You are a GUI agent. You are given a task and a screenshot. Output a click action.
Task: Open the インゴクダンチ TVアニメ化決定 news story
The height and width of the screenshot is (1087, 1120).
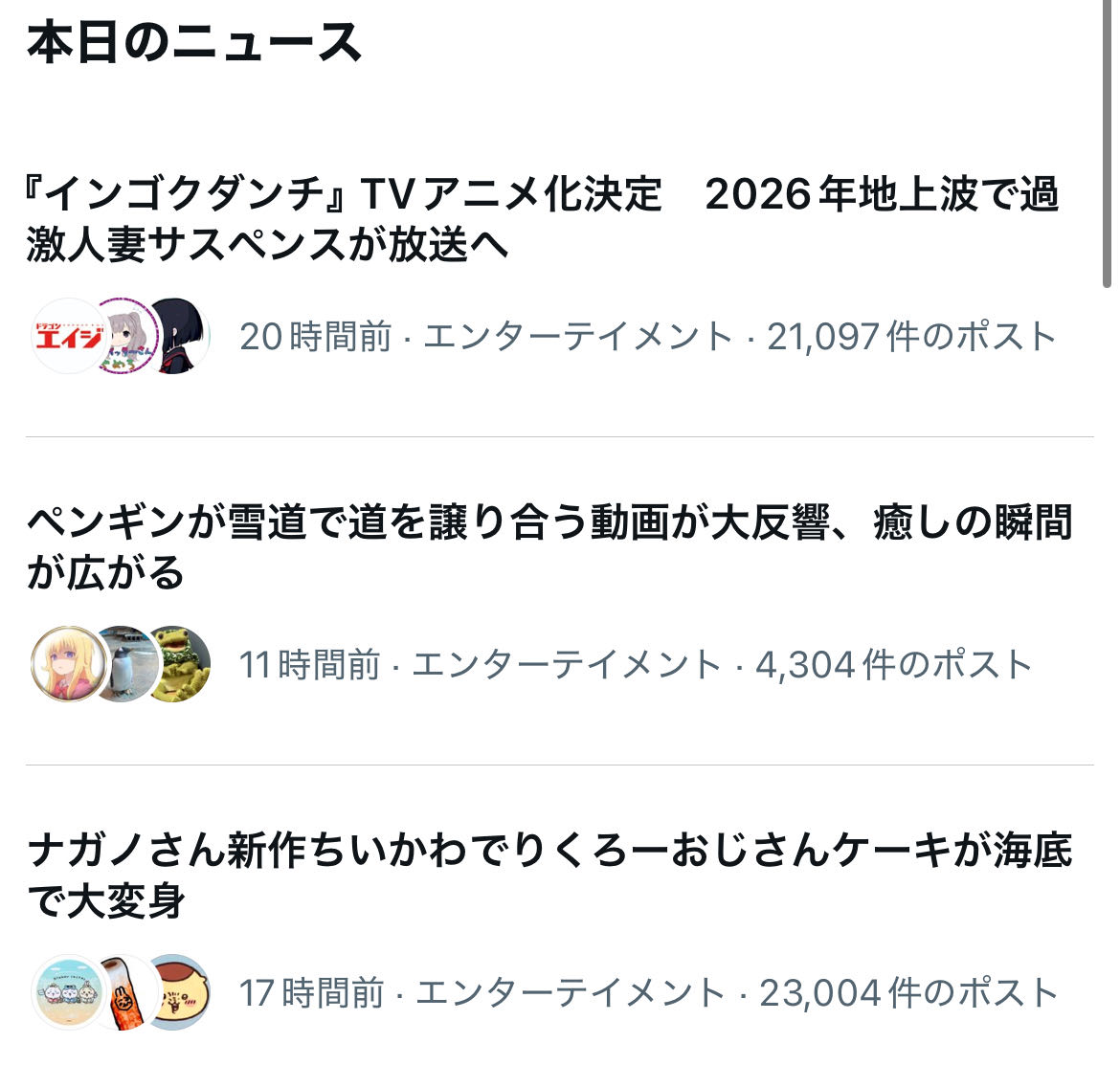tap(542, 220)
